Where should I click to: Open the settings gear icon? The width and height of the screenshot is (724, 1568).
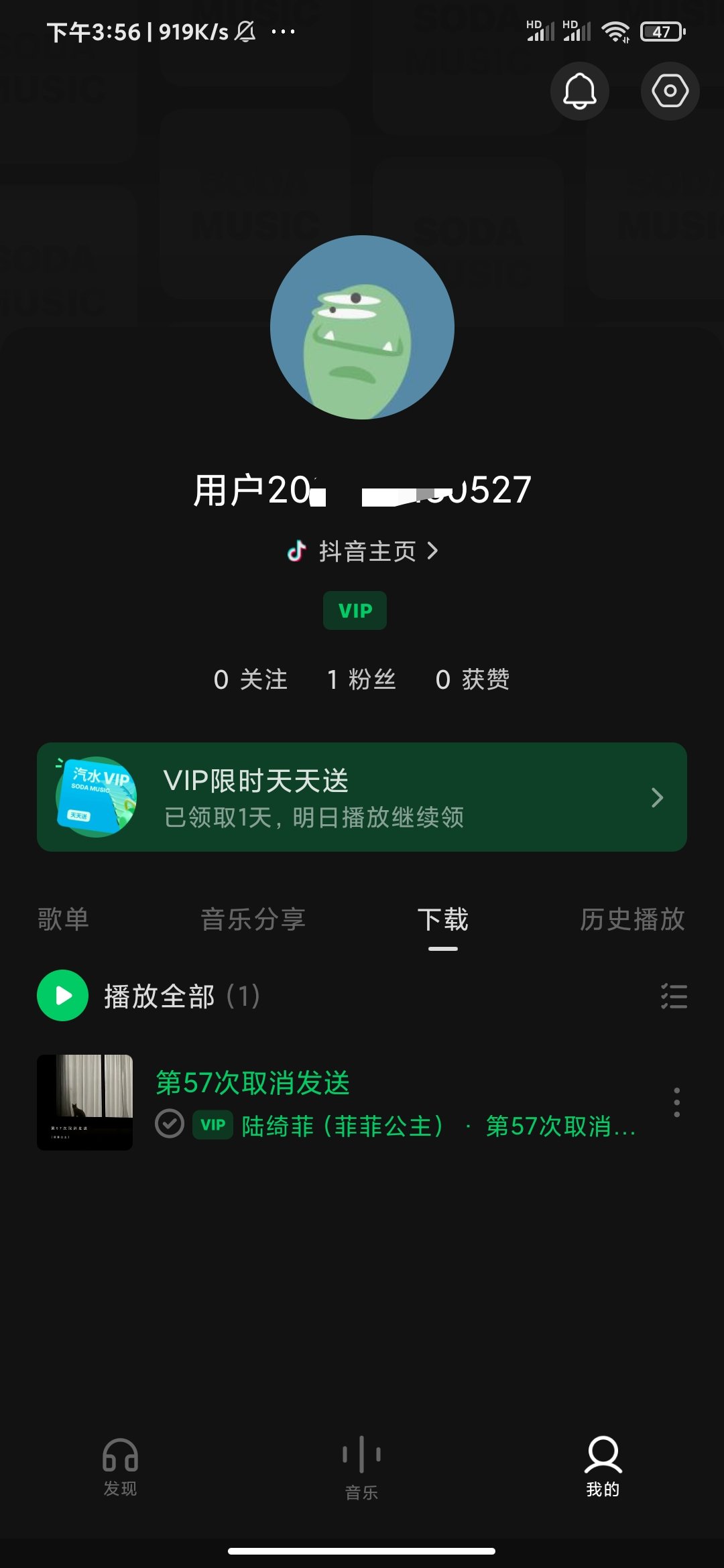coord(669,91)
